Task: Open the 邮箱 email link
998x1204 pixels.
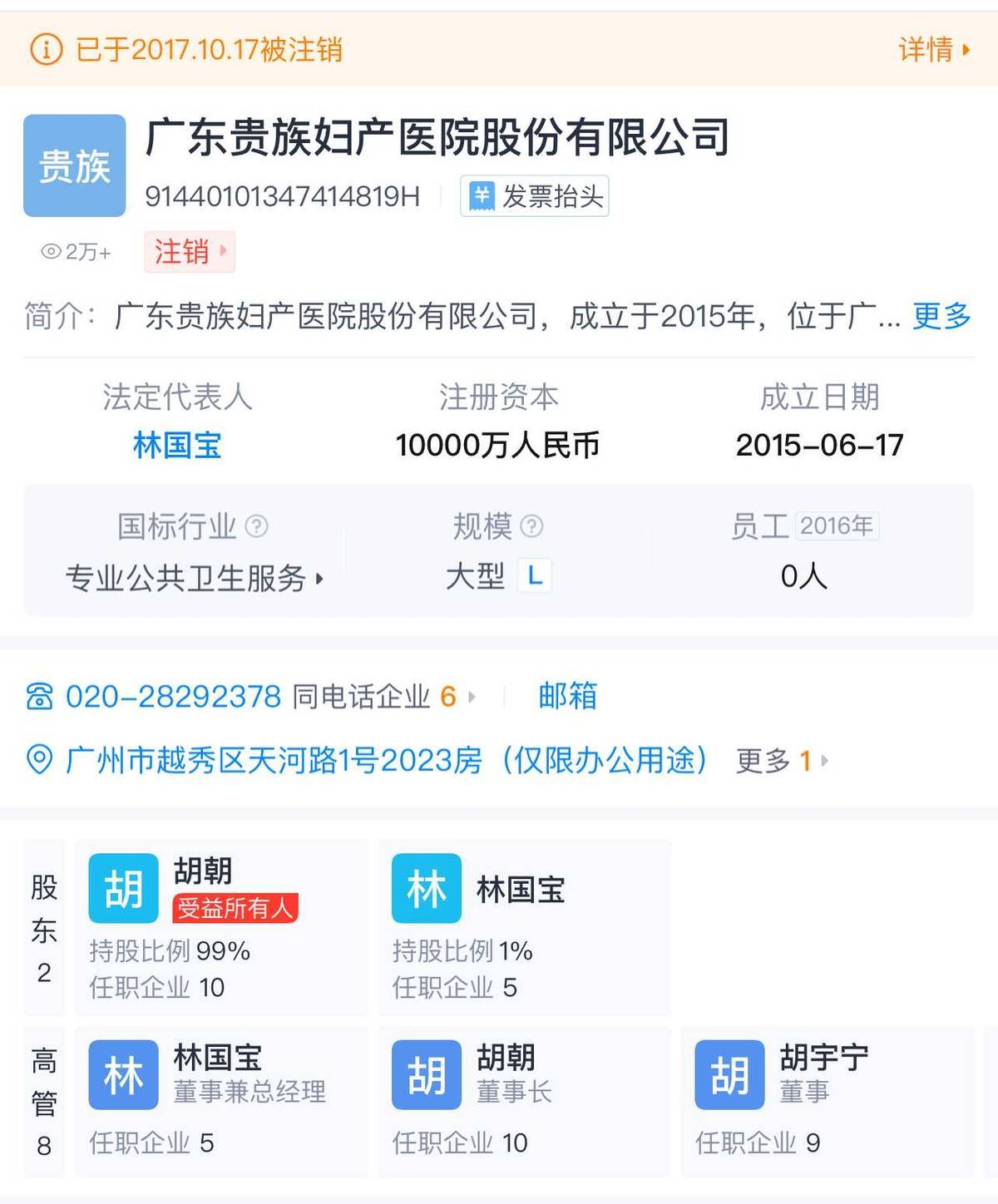Action: tap(566, 697)
